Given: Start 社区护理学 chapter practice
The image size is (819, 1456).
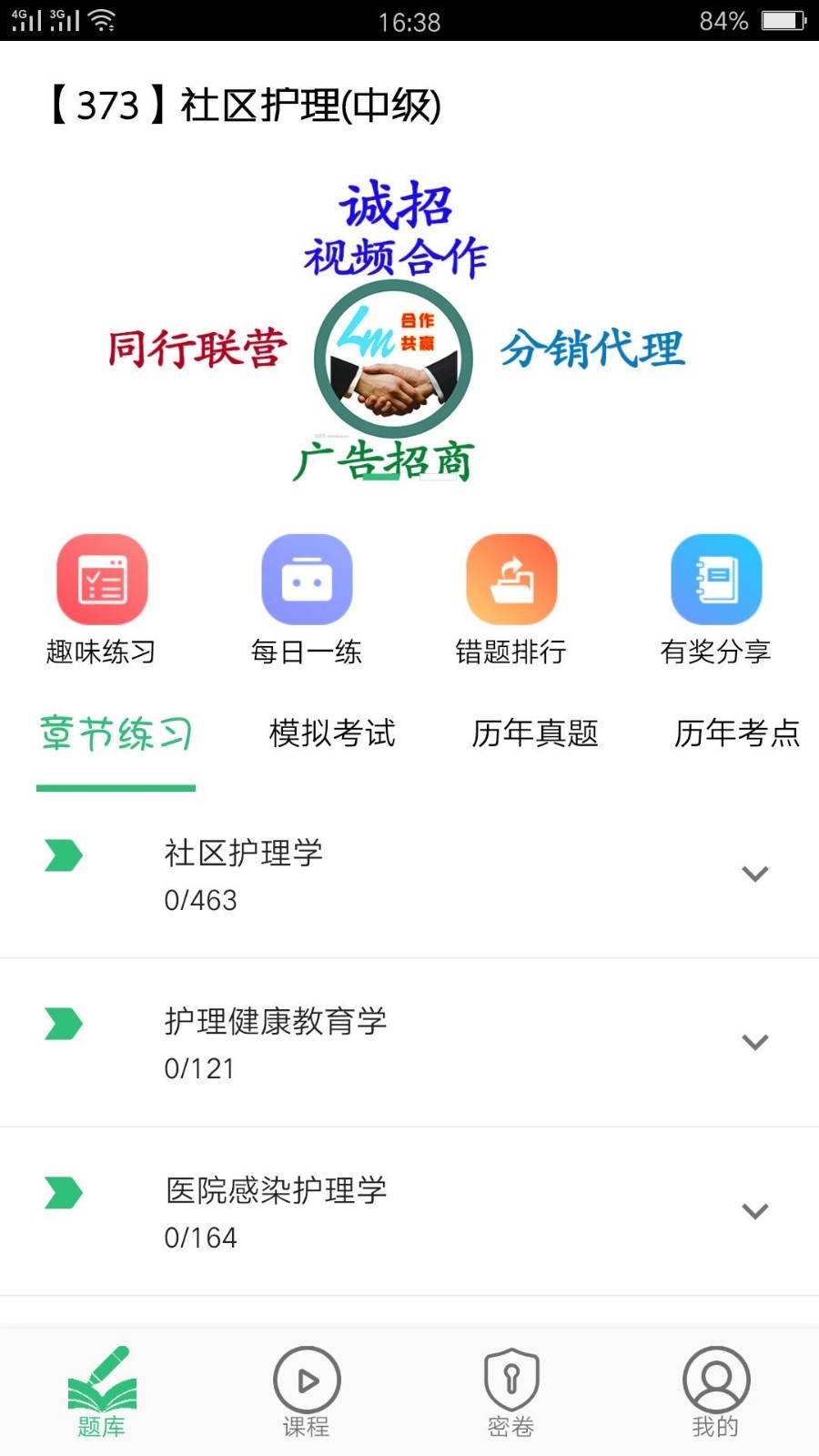Looking at the screenshot, I should pos(242,854).
